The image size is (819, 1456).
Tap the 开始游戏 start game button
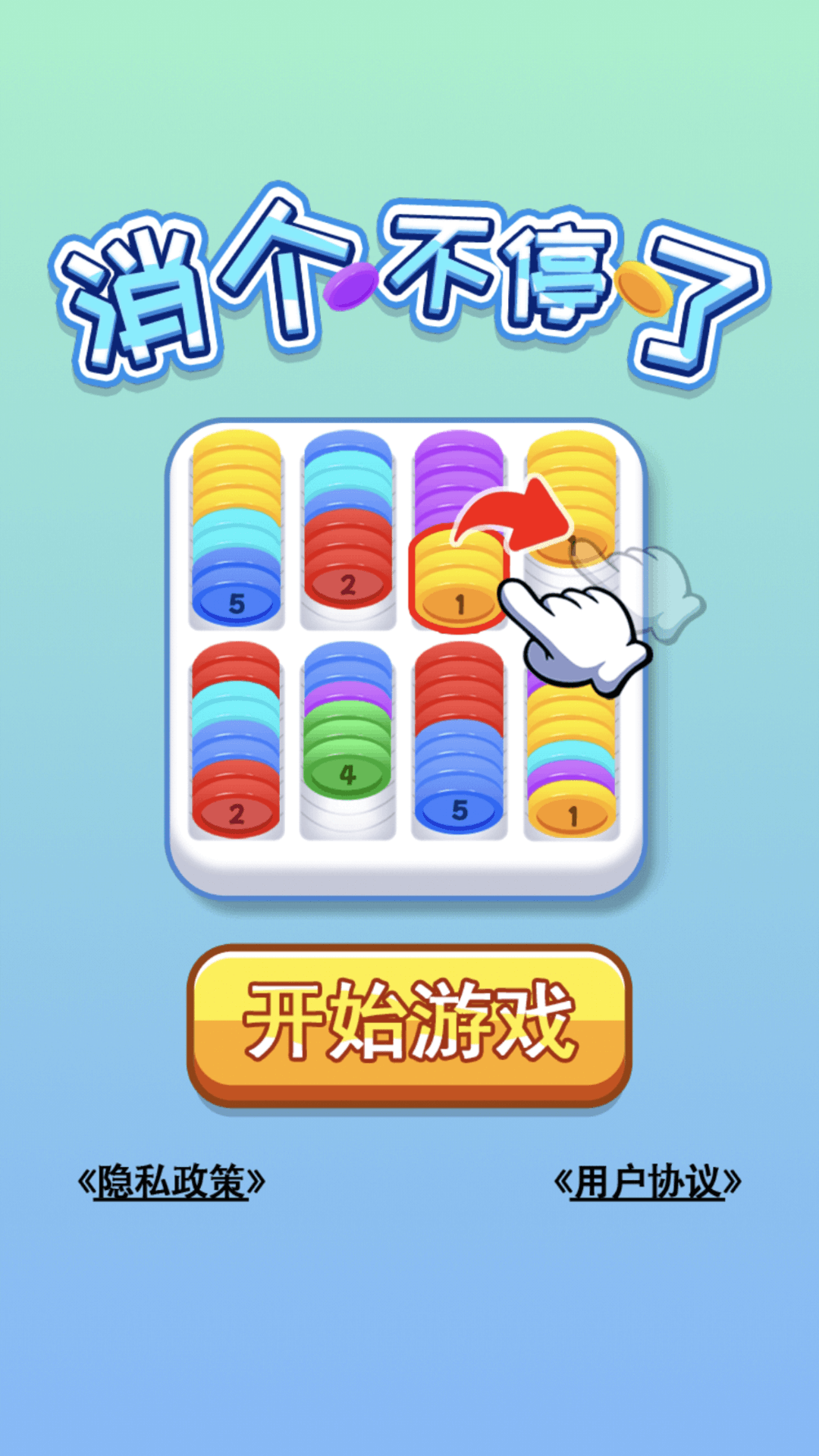(409, 1024)
